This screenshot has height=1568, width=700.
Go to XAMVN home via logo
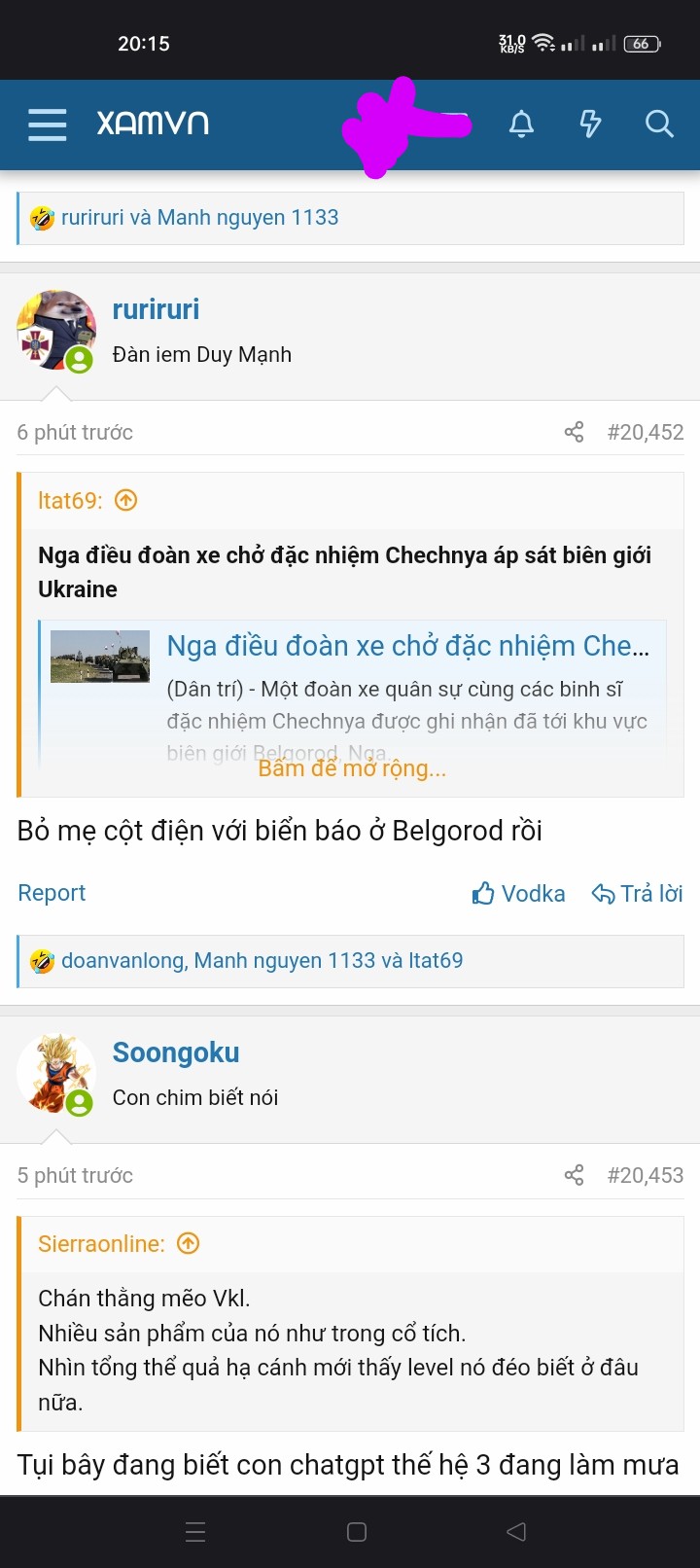coord(153,124)
